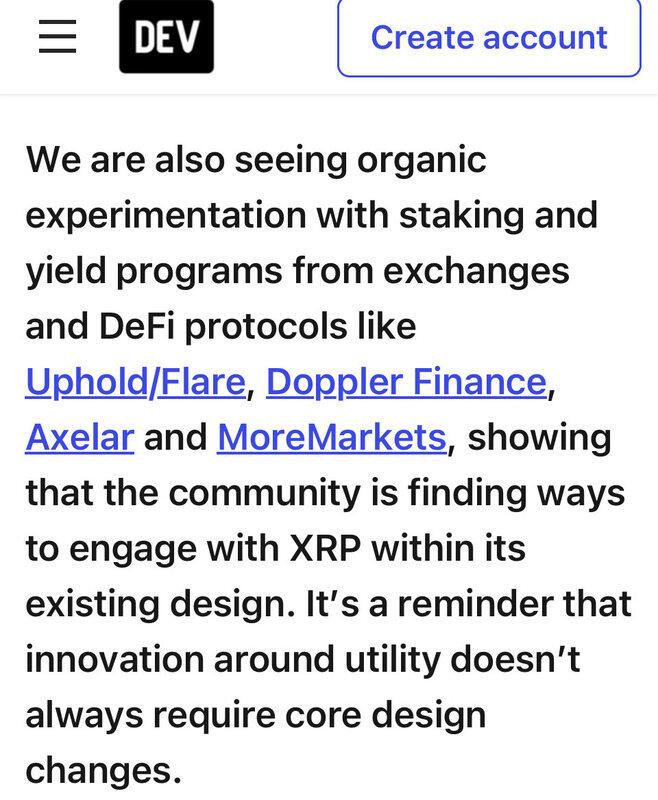Go to the DEV home page
This screenshot has height=800, width=658.
(x=166, y=37)
